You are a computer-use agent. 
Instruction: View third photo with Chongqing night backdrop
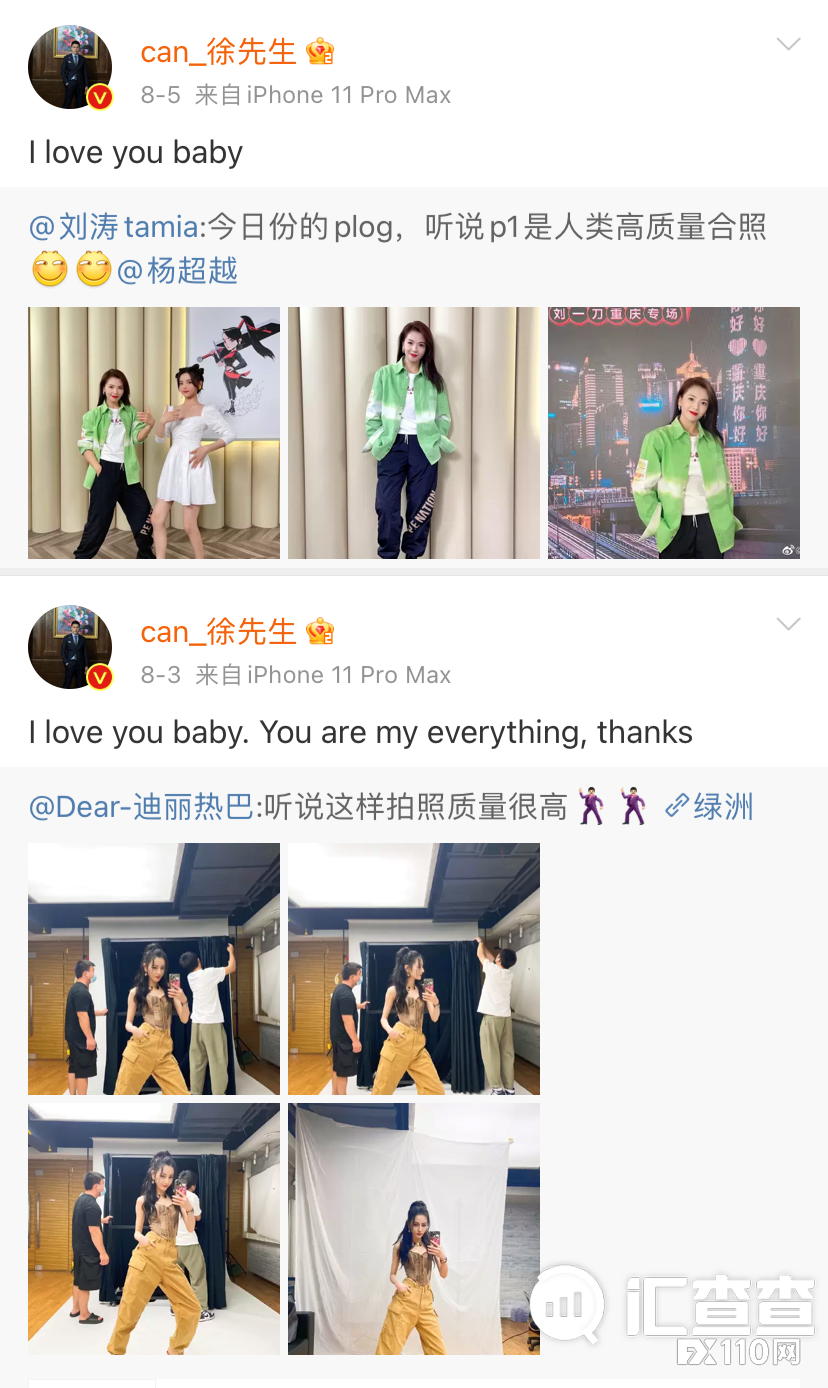674,433
